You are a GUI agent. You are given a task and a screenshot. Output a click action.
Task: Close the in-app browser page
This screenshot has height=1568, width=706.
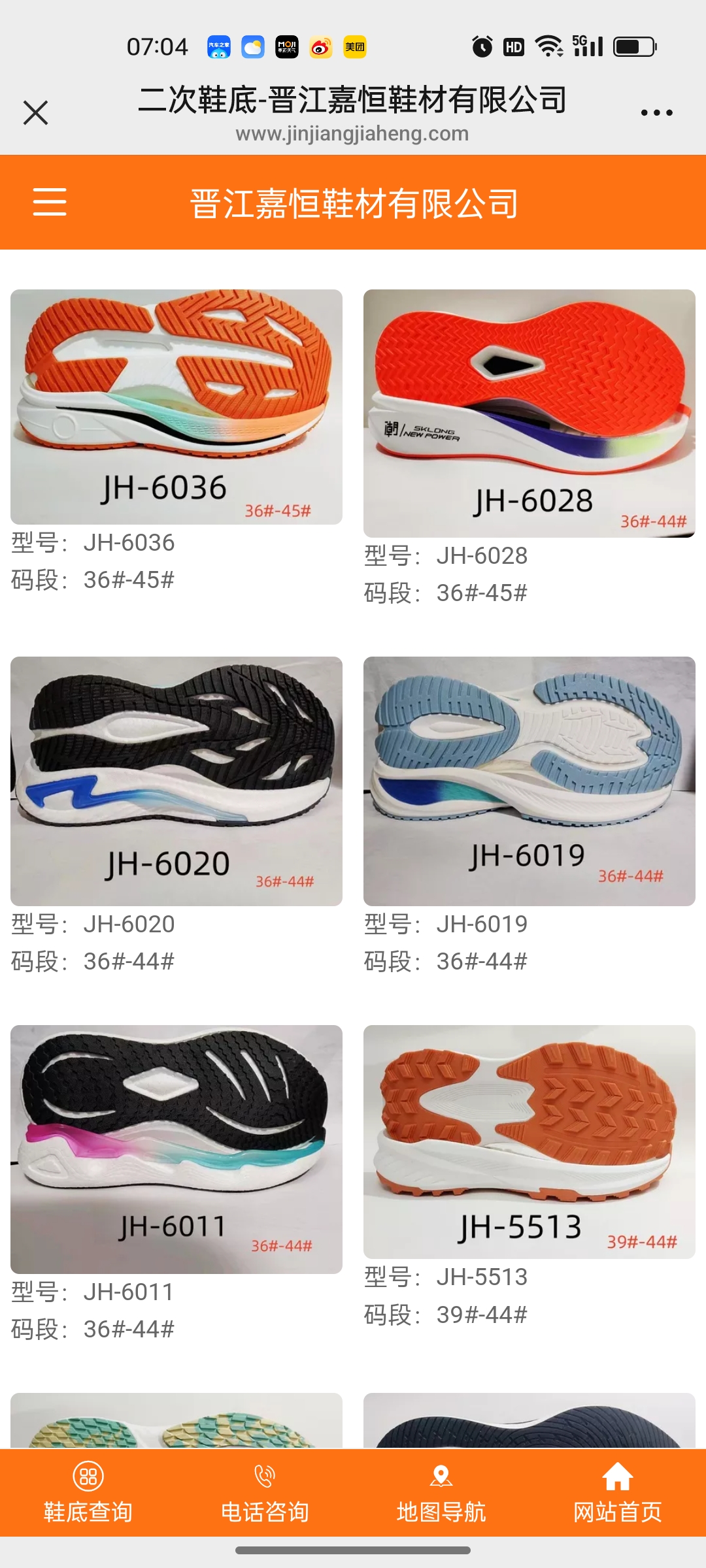pos(35,112)
